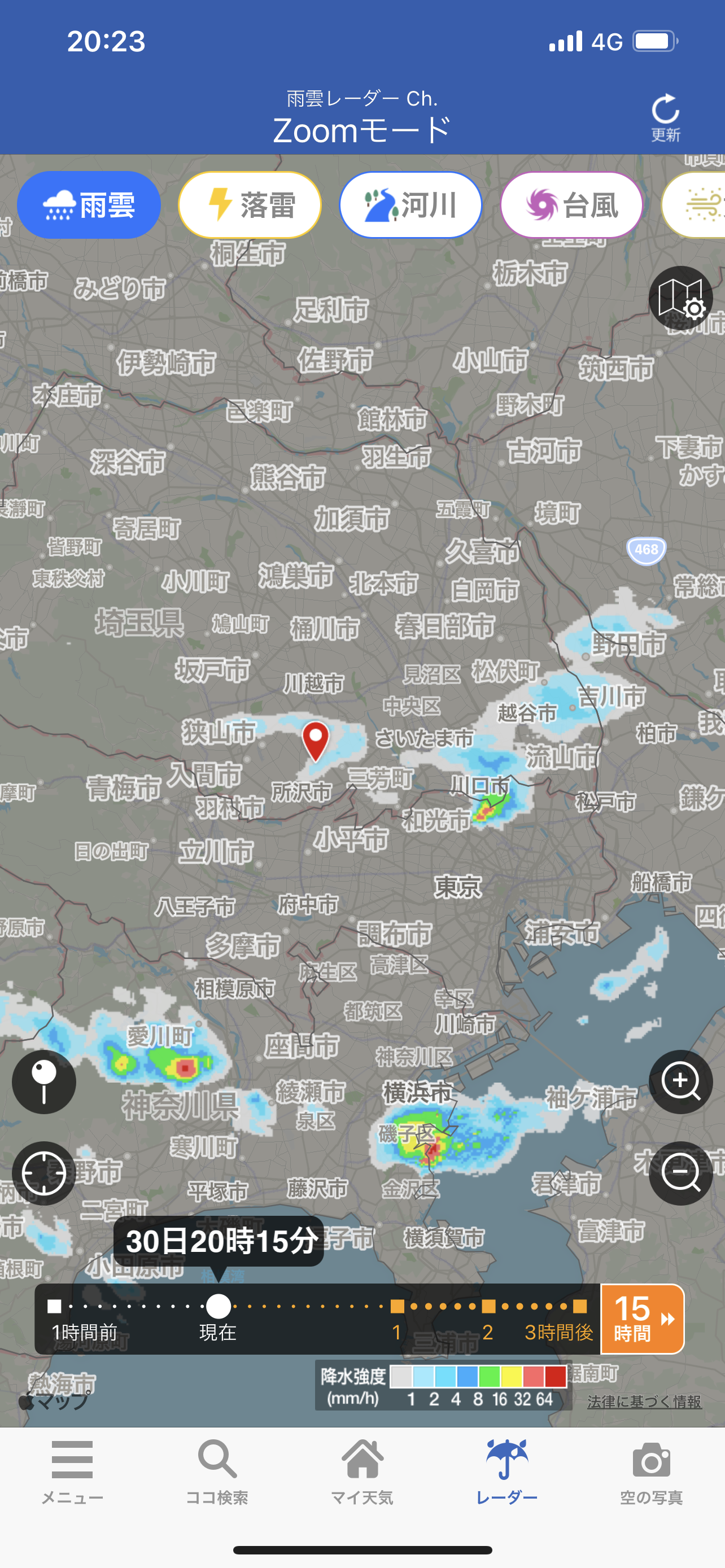Switch to the 落雷 lightning chip

pos(250,205)
